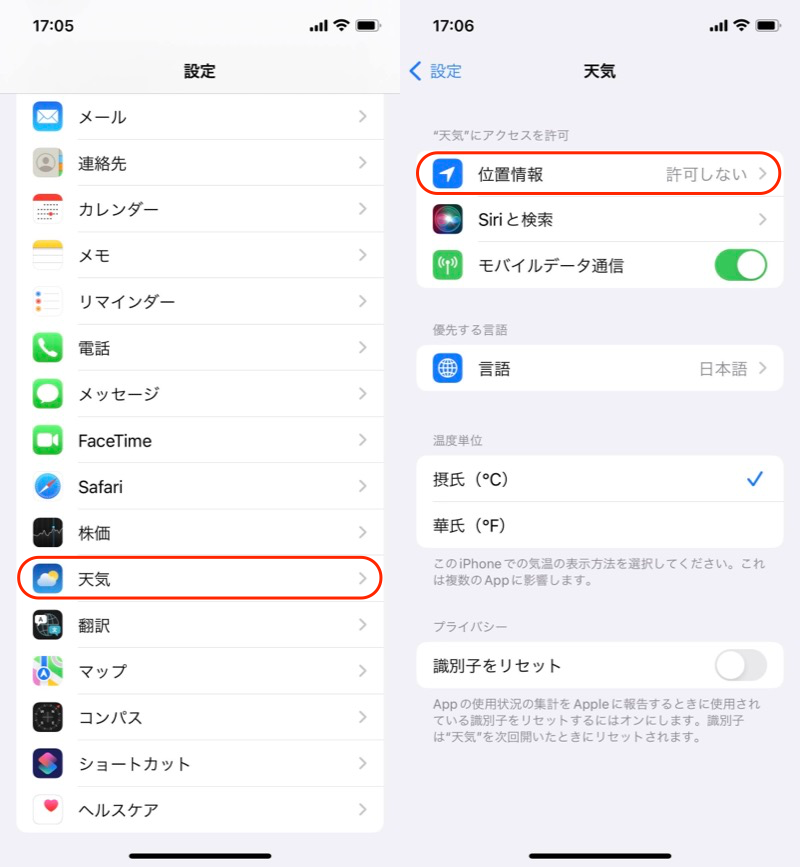Select 華氏 (°F) temperature unit
The height and width of the screenshot is (867, 800).
[x=600, y=525]
